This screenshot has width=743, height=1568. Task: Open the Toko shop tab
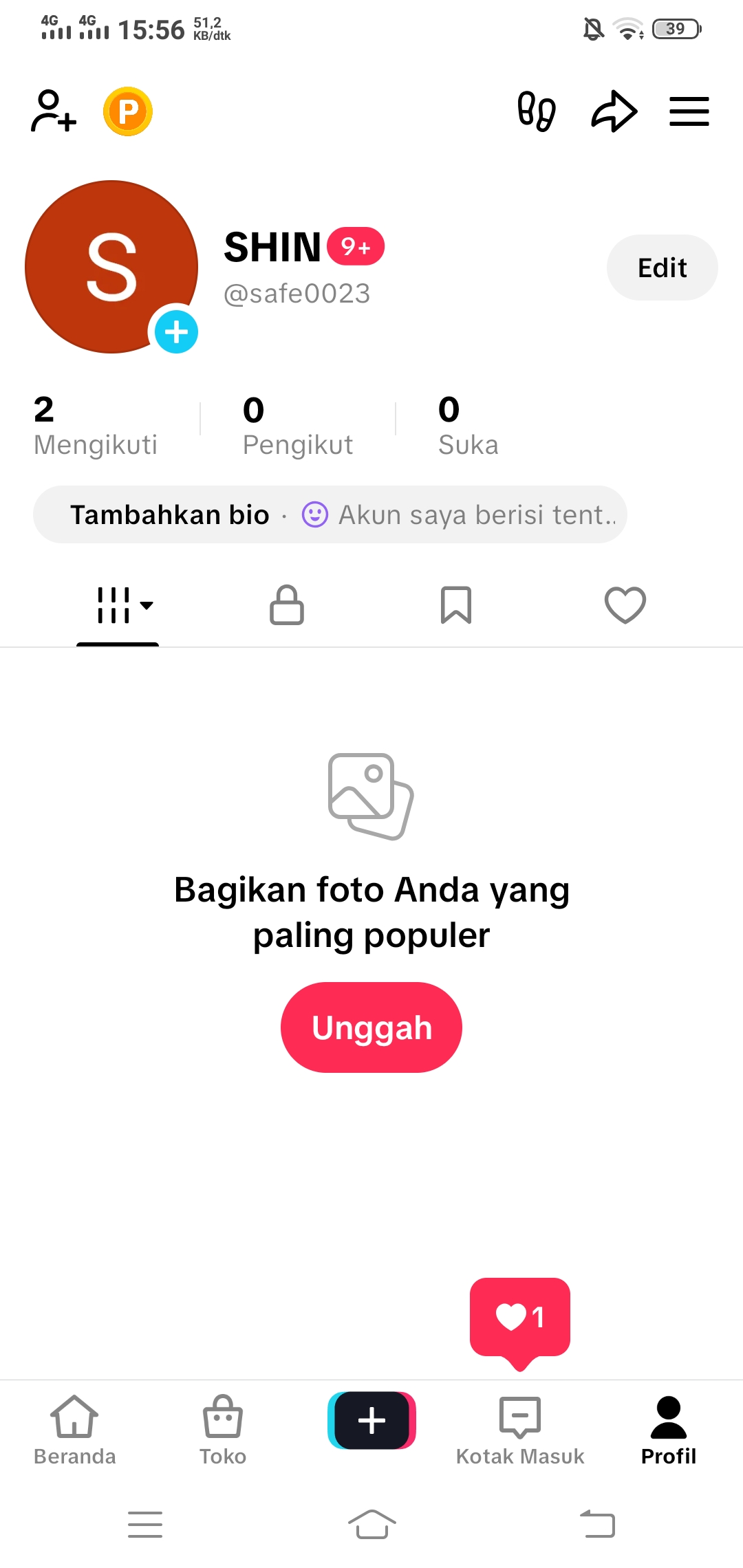pyautogui.click(x=223, y=1430)
